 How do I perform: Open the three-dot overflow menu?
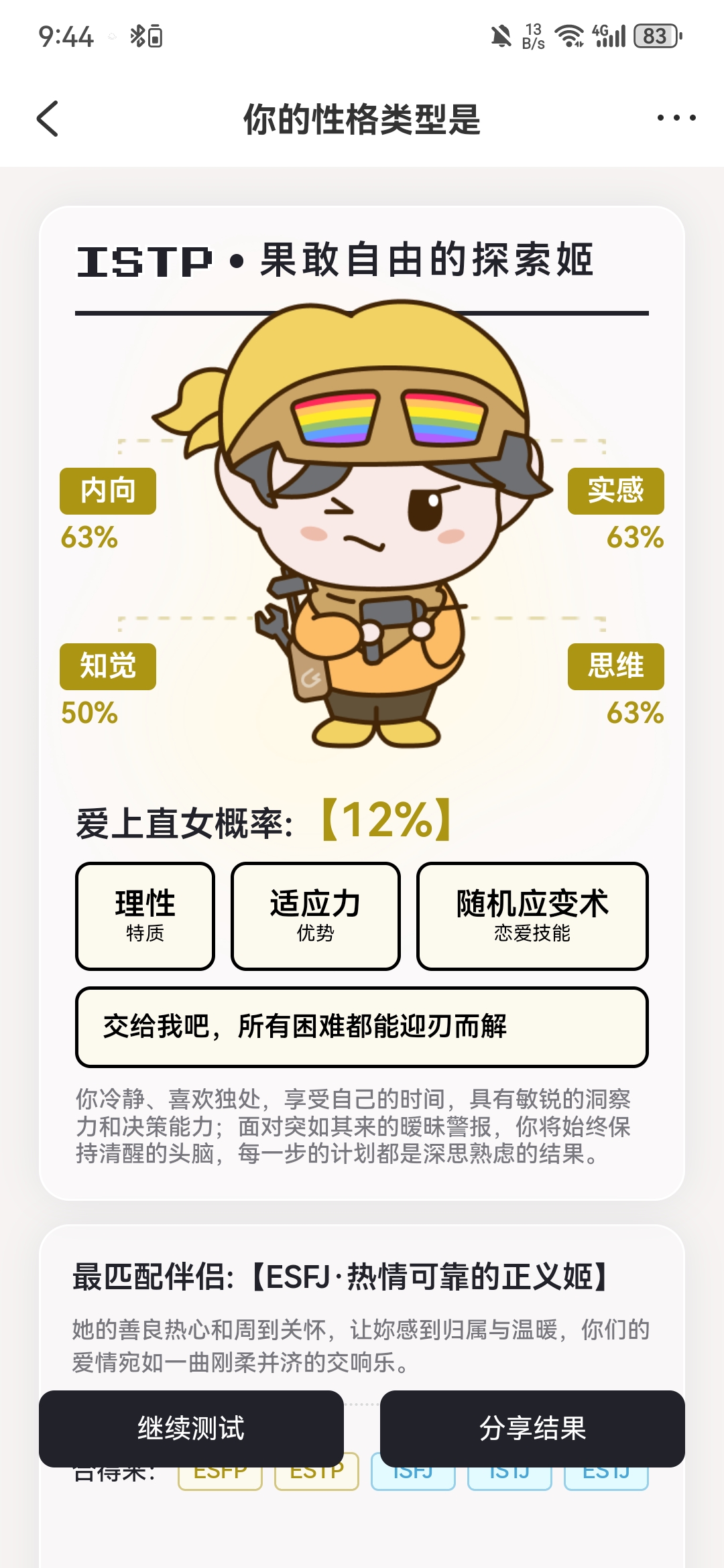pyautogui.click(x=676, y=118)
